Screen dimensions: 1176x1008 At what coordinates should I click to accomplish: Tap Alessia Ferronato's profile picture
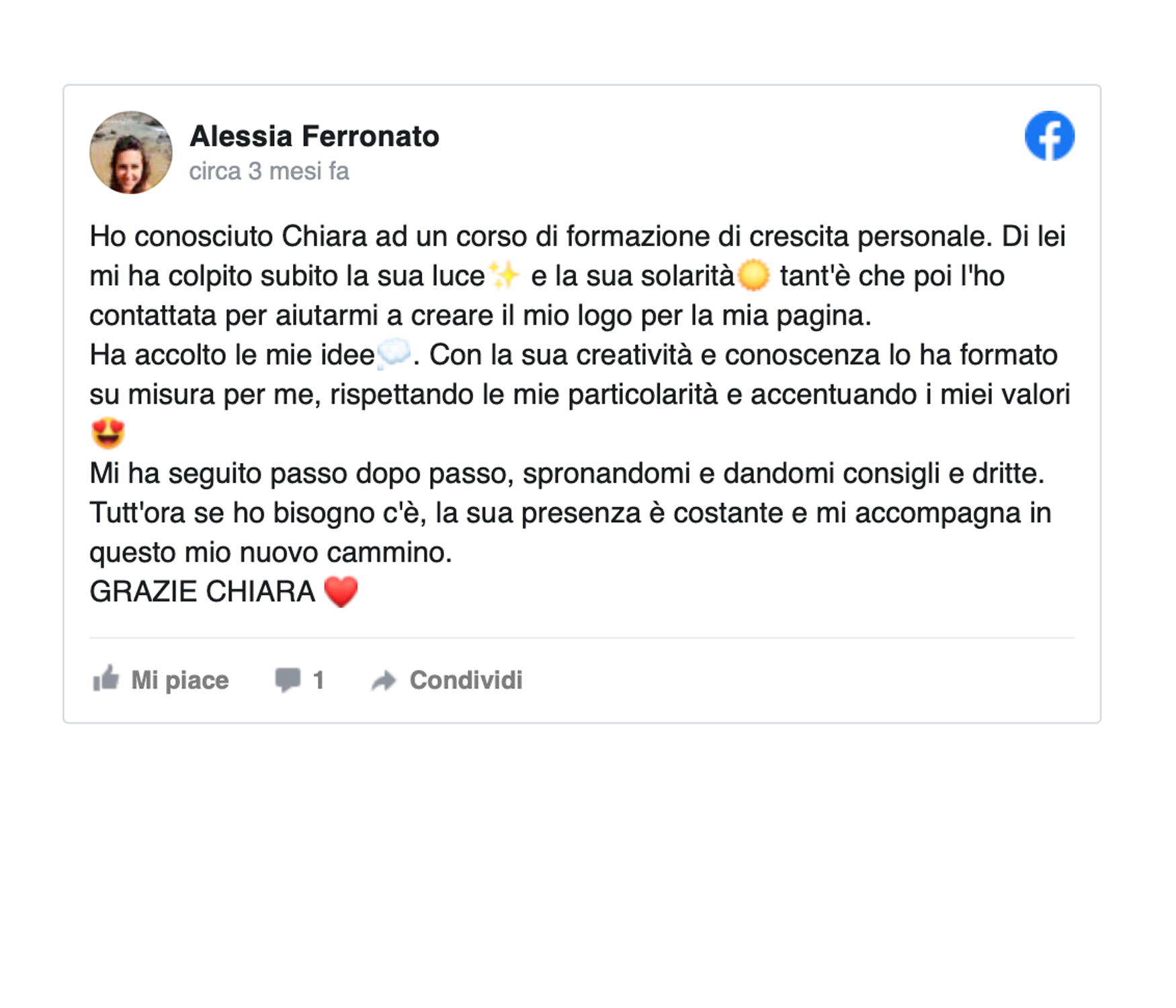(x=131, y=153)
